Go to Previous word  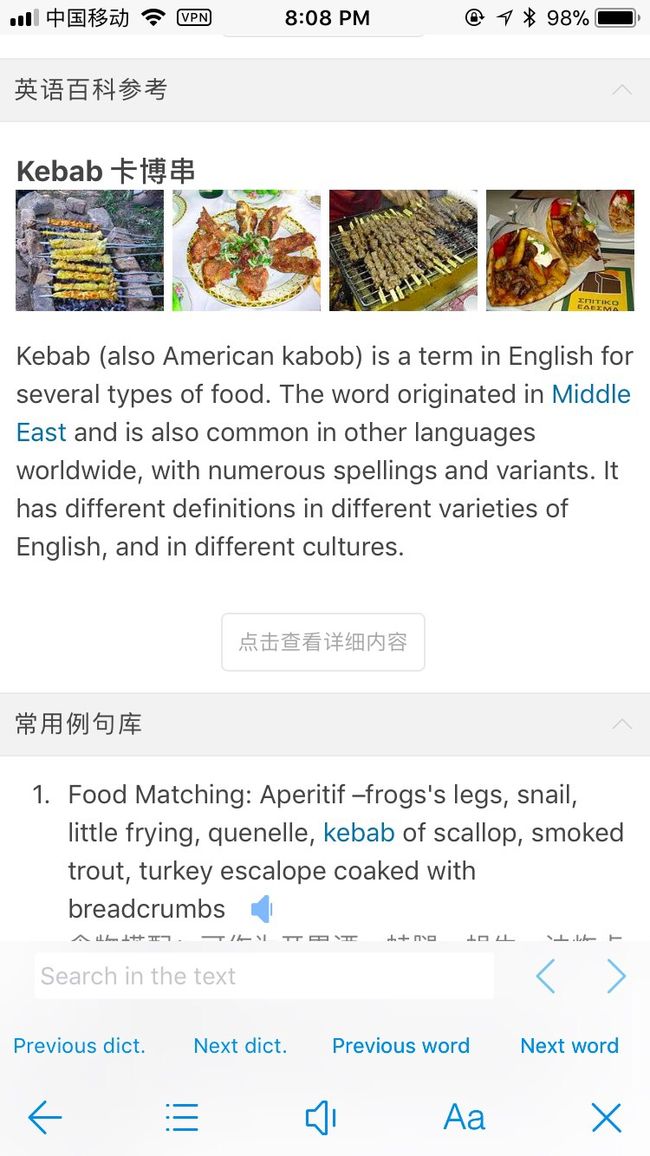coord(401,1045)
